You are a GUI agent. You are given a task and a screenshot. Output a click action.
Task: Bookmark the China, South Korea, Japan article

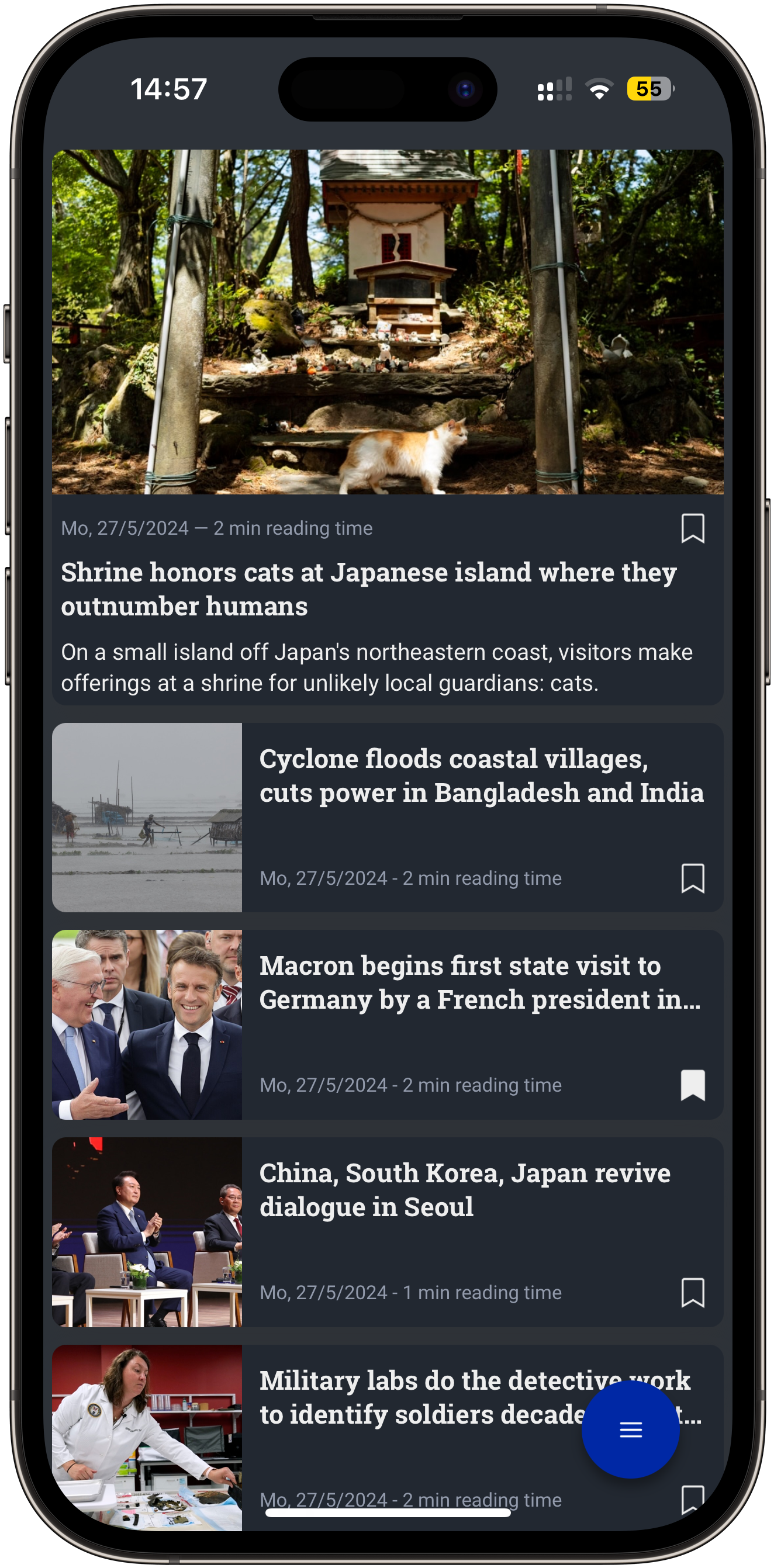click(x=692, y=1292)
